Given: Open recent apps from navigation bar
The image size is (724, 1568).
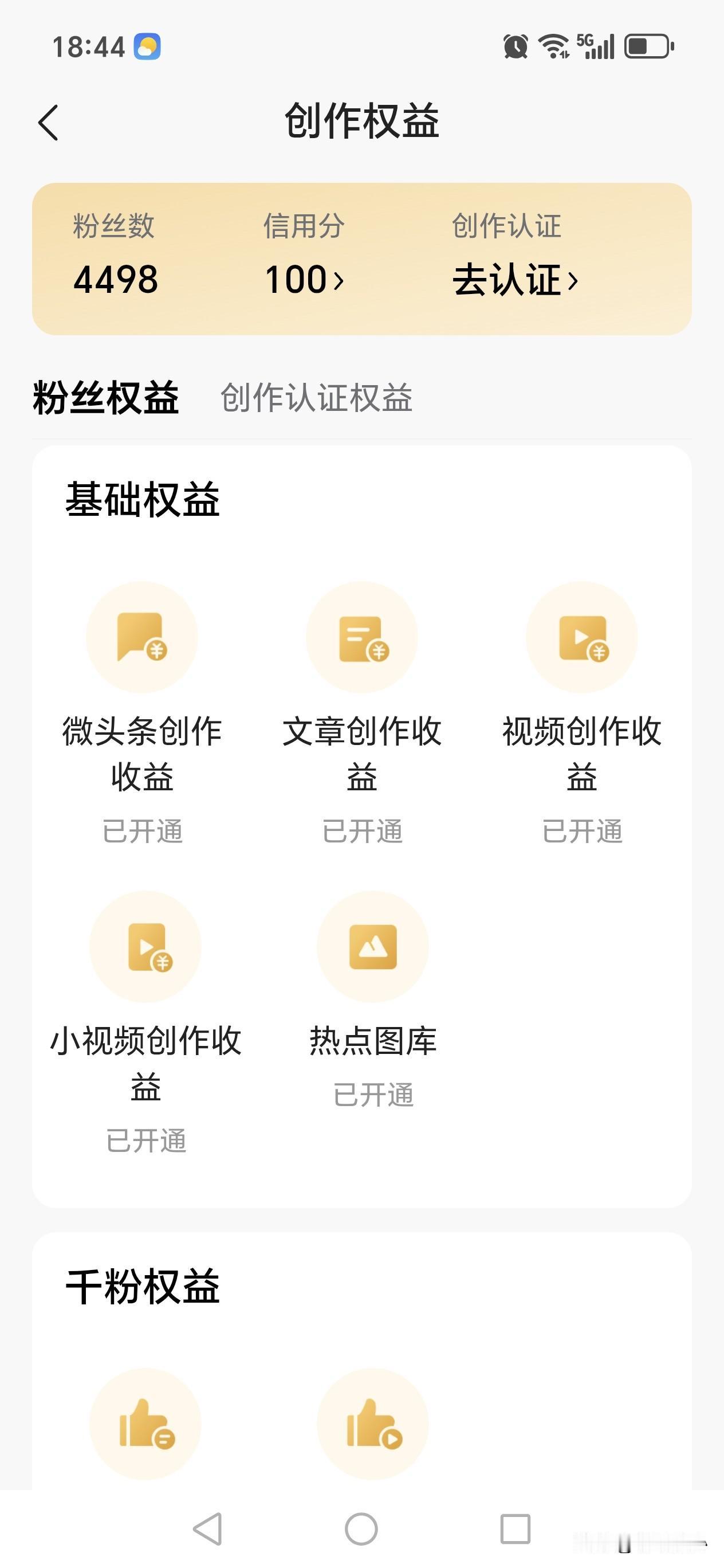Looking at the screenshot, I should pos(516,1528).
